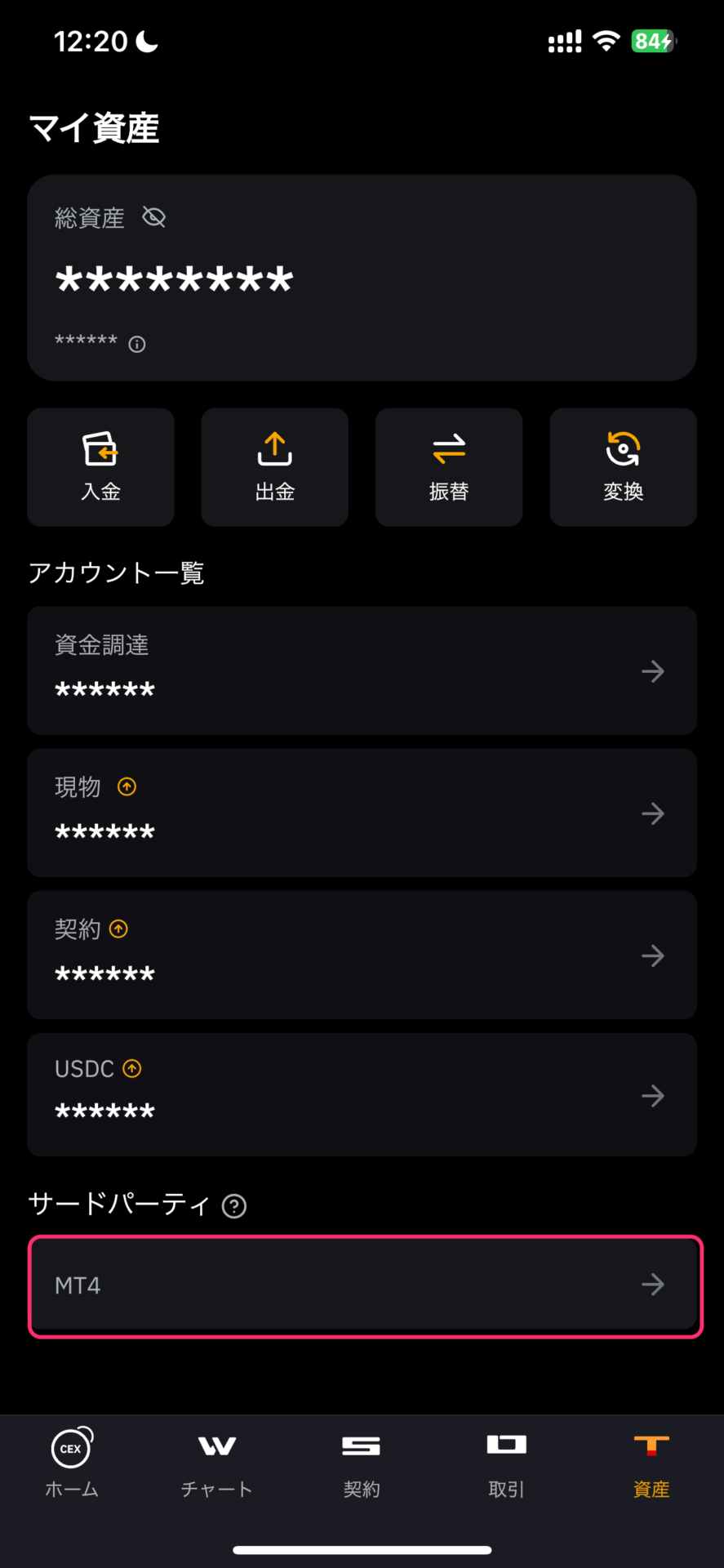Switch to the 取引 tab
Image resolution: width=724 pixels, height=1568 pixels.
click(506, 1463)
